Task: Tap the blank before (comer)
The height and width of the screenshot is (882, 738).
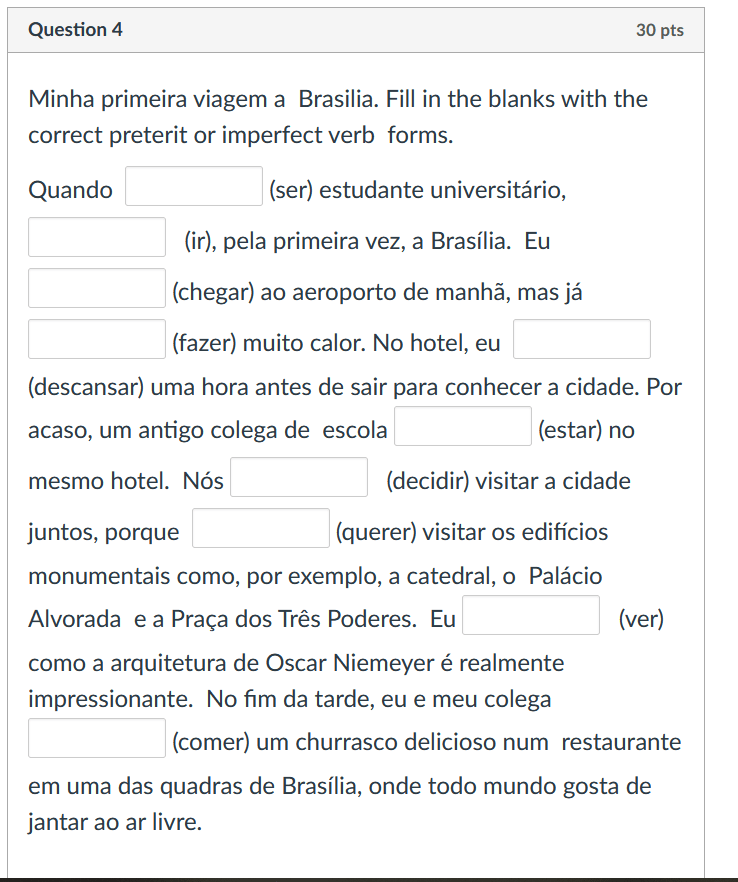Action: click(x=97, y=739)
